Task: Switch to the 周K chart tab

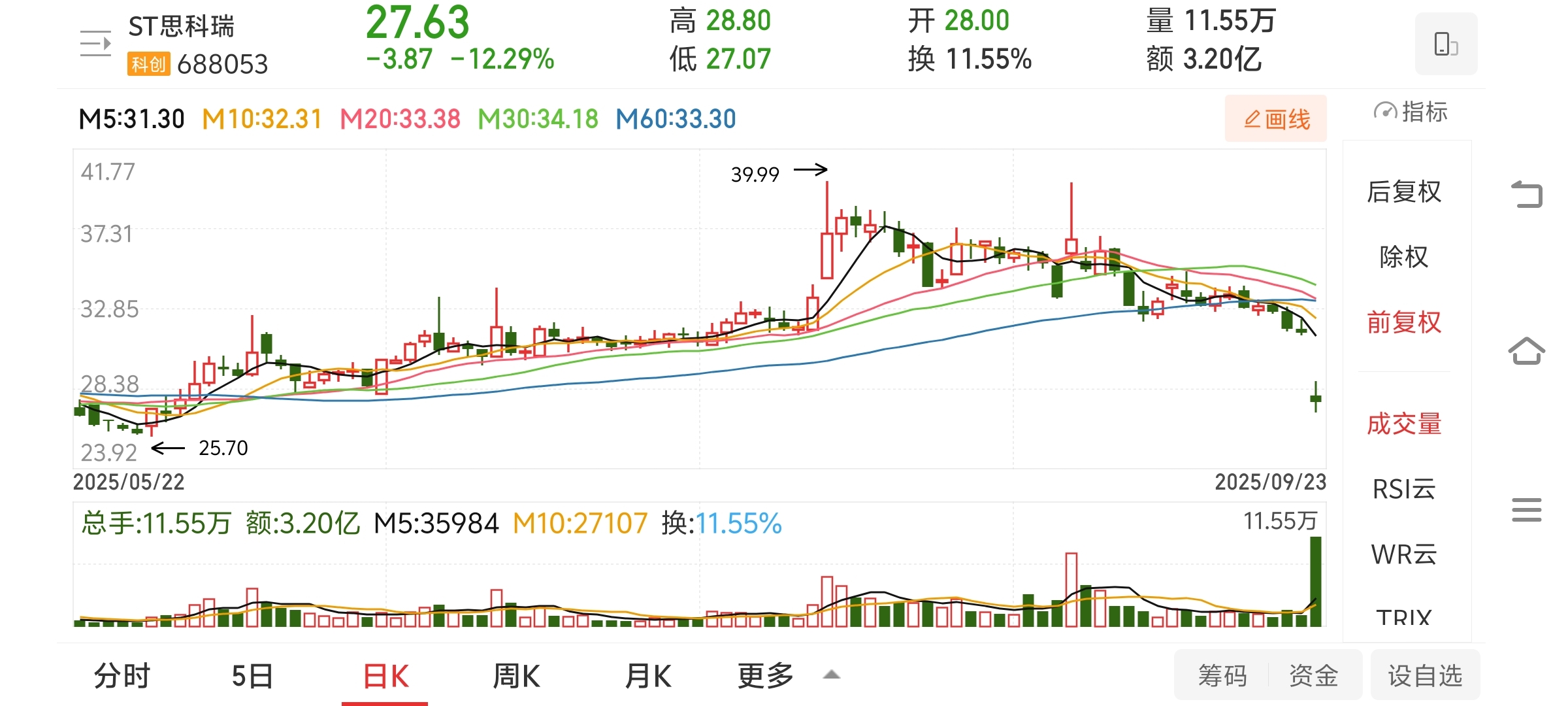Action: (516, 676)
